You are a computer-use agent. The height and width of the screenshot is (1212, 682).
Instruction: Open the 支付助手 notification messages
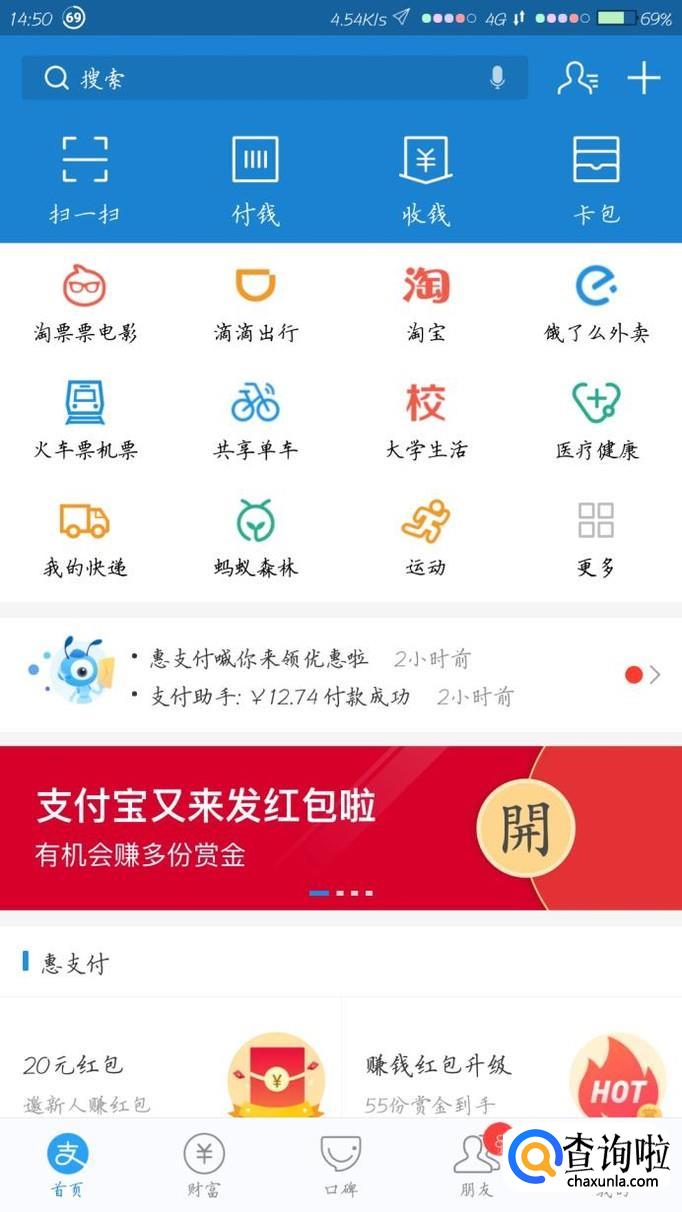(x=330, y=697)
